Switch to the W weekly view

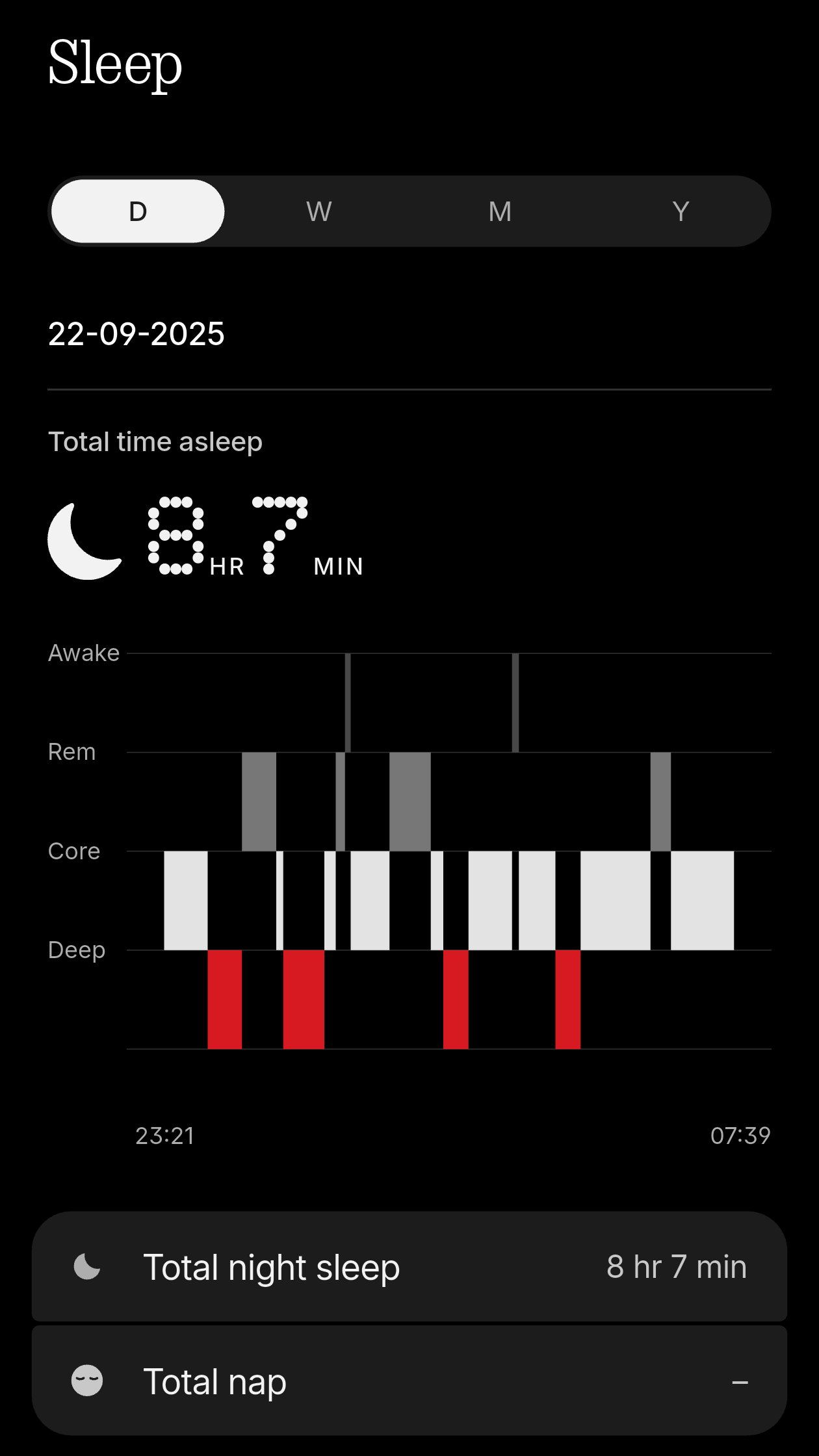point(319,211)
